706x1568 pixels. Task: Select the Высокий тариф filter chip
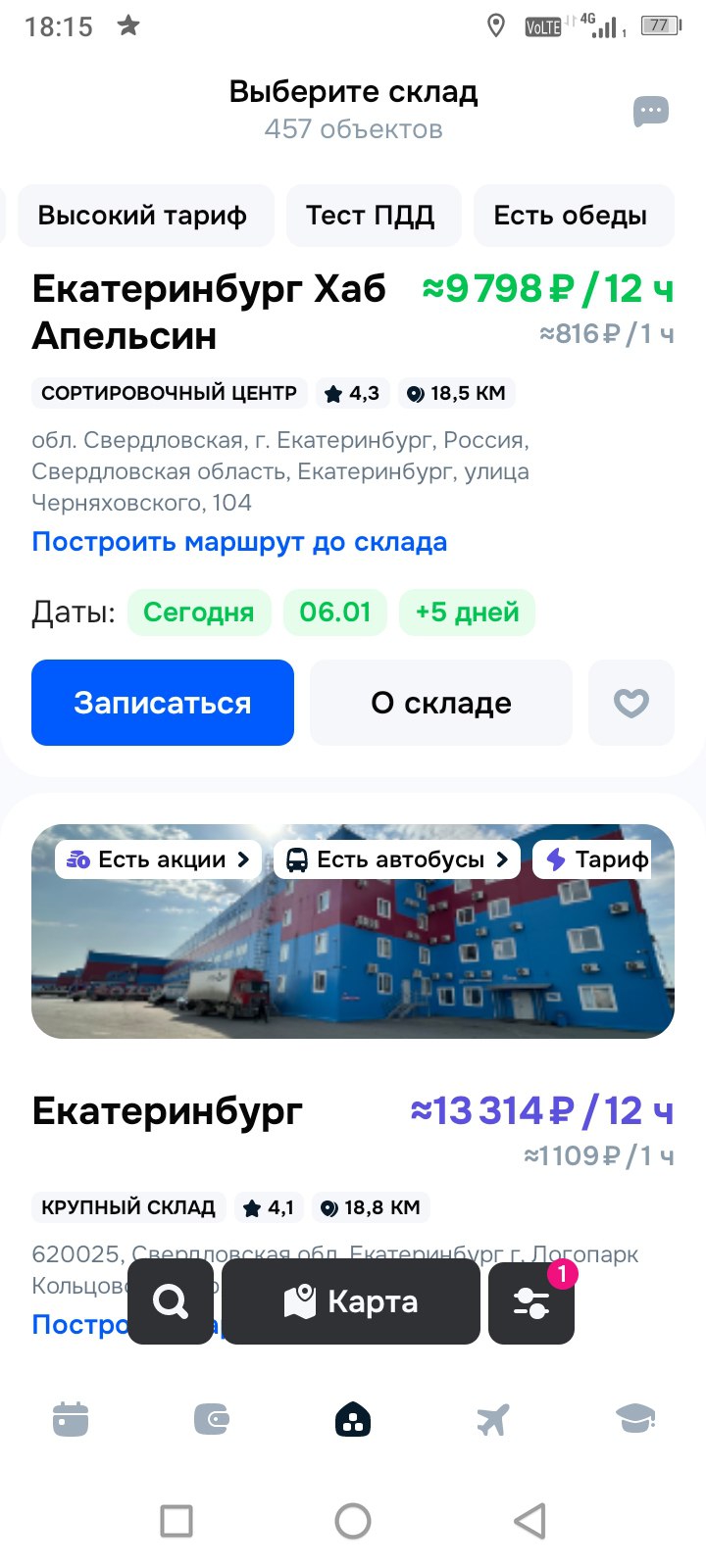[x=142, y=216]
